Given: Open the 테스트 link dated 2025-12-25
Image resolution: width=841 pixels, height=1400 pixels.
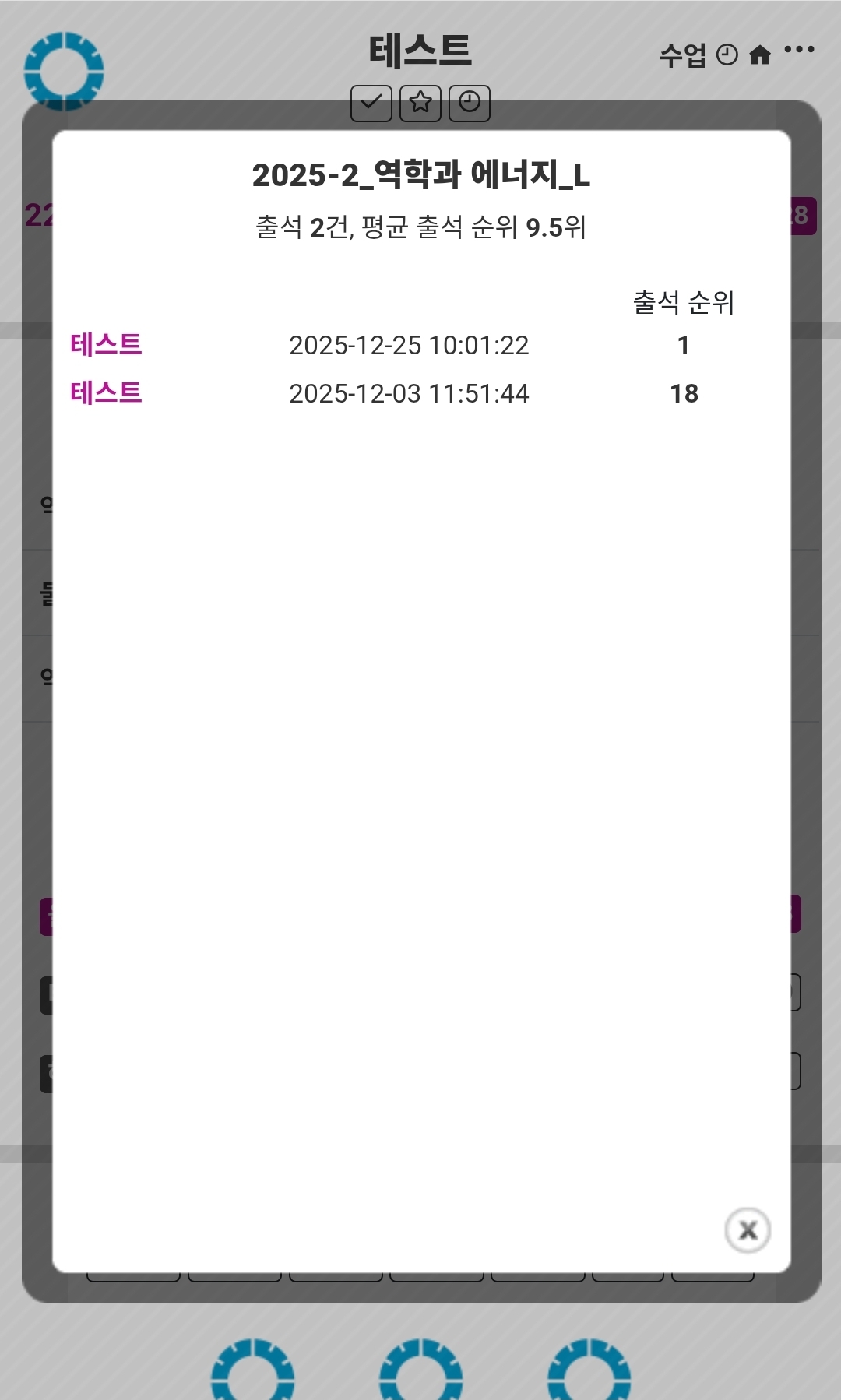Looking at the screenshot, I should [106, 344].
